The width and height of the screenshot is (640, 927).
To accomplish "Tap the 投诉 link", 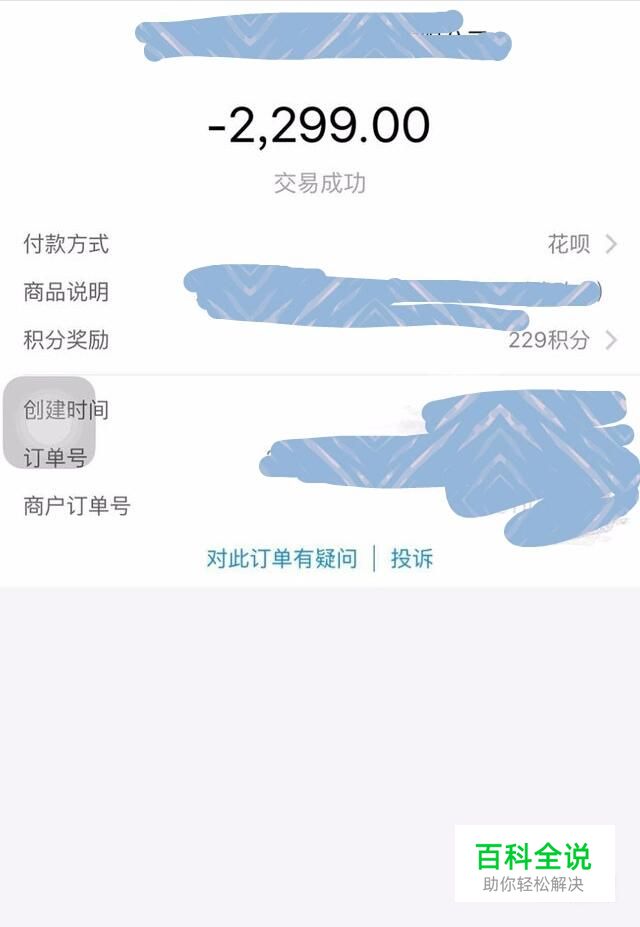I will (412, 558).
